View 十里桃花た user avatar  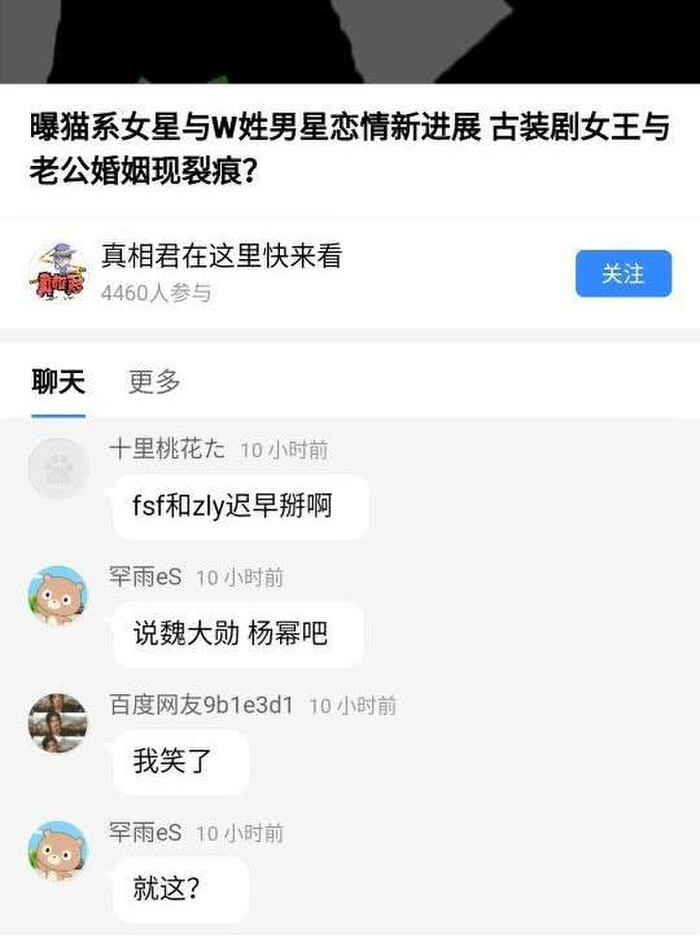(x=58, y=468)
